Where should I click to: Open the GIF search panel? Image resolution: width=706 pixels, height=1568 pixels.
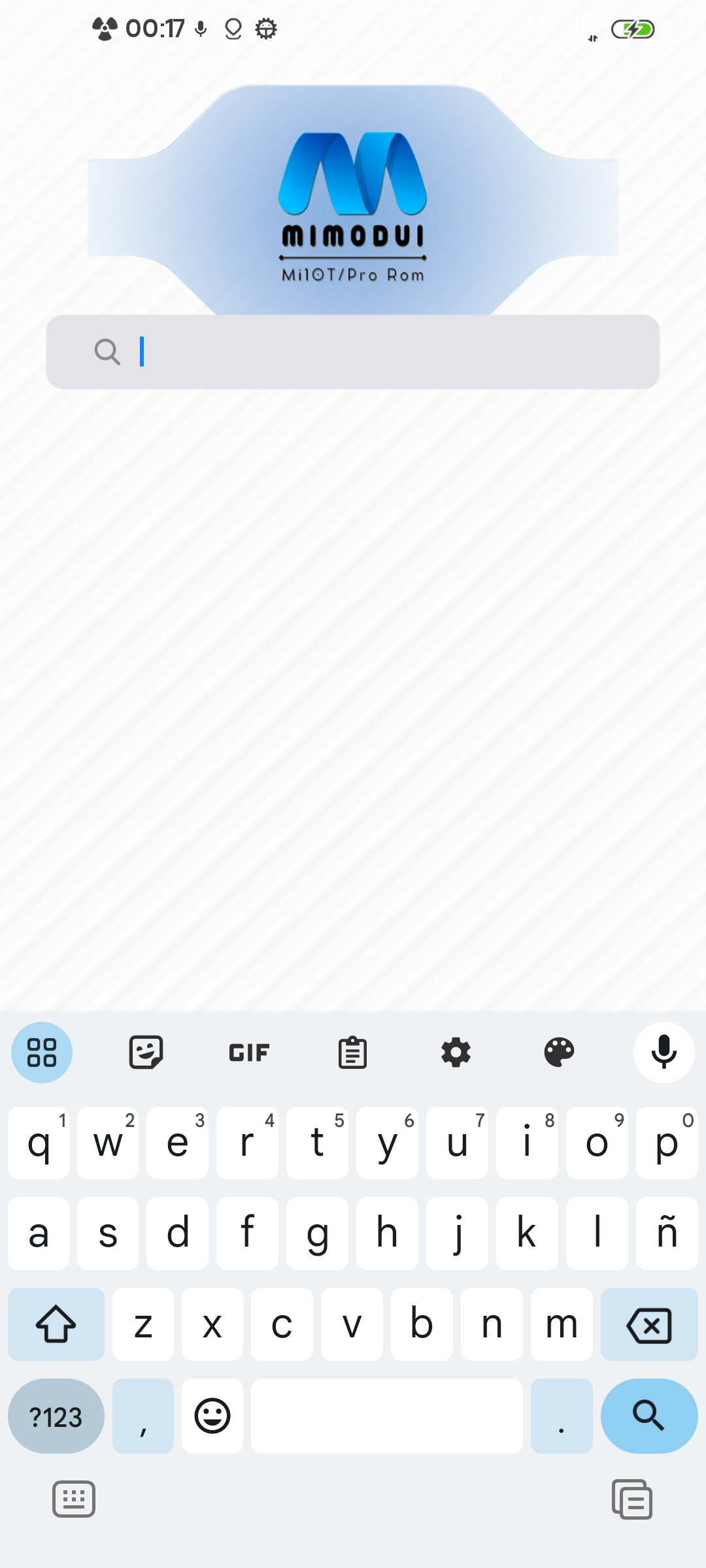pos(249,1053)
